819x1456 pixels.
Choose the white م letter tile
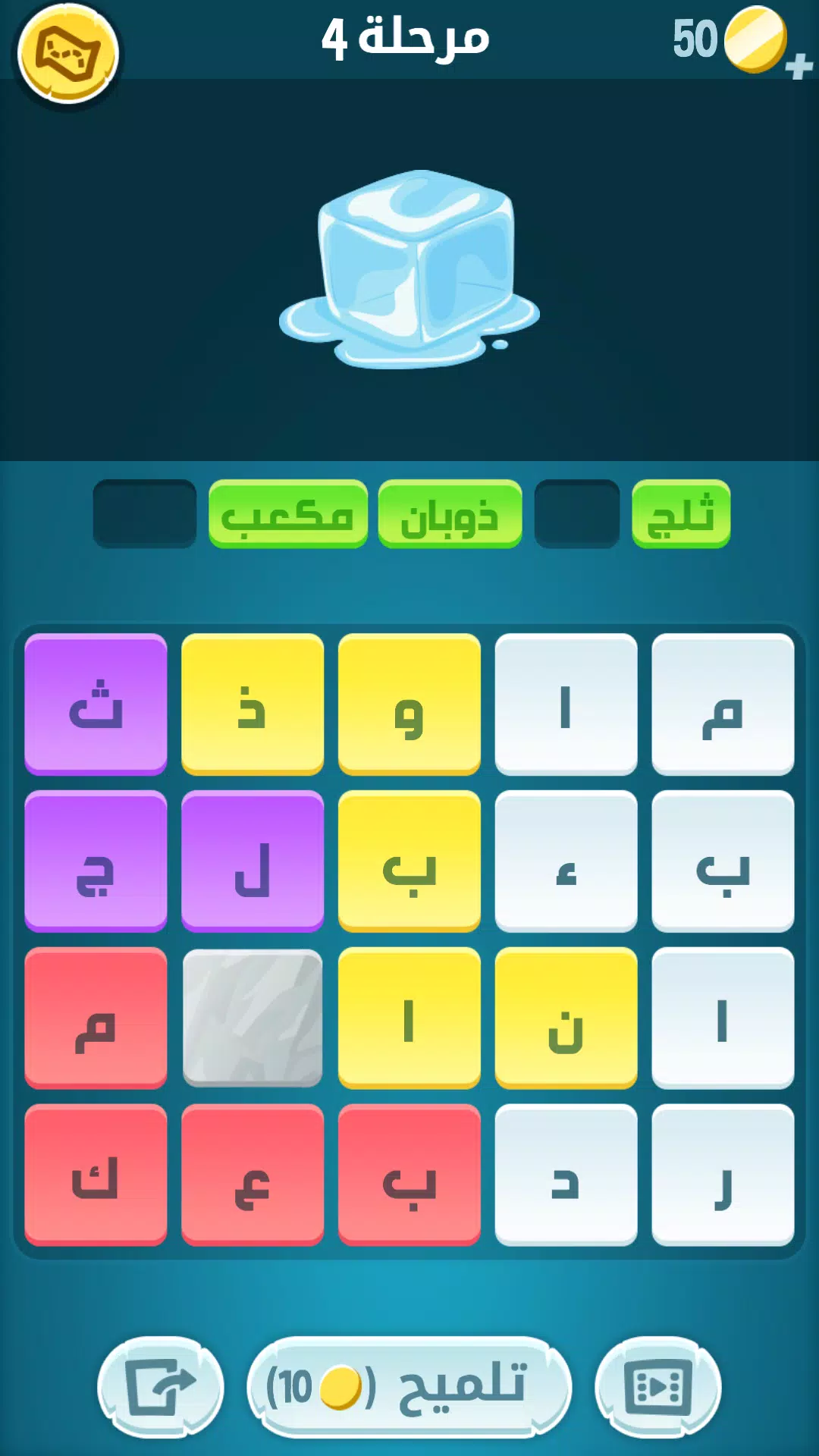723,704
